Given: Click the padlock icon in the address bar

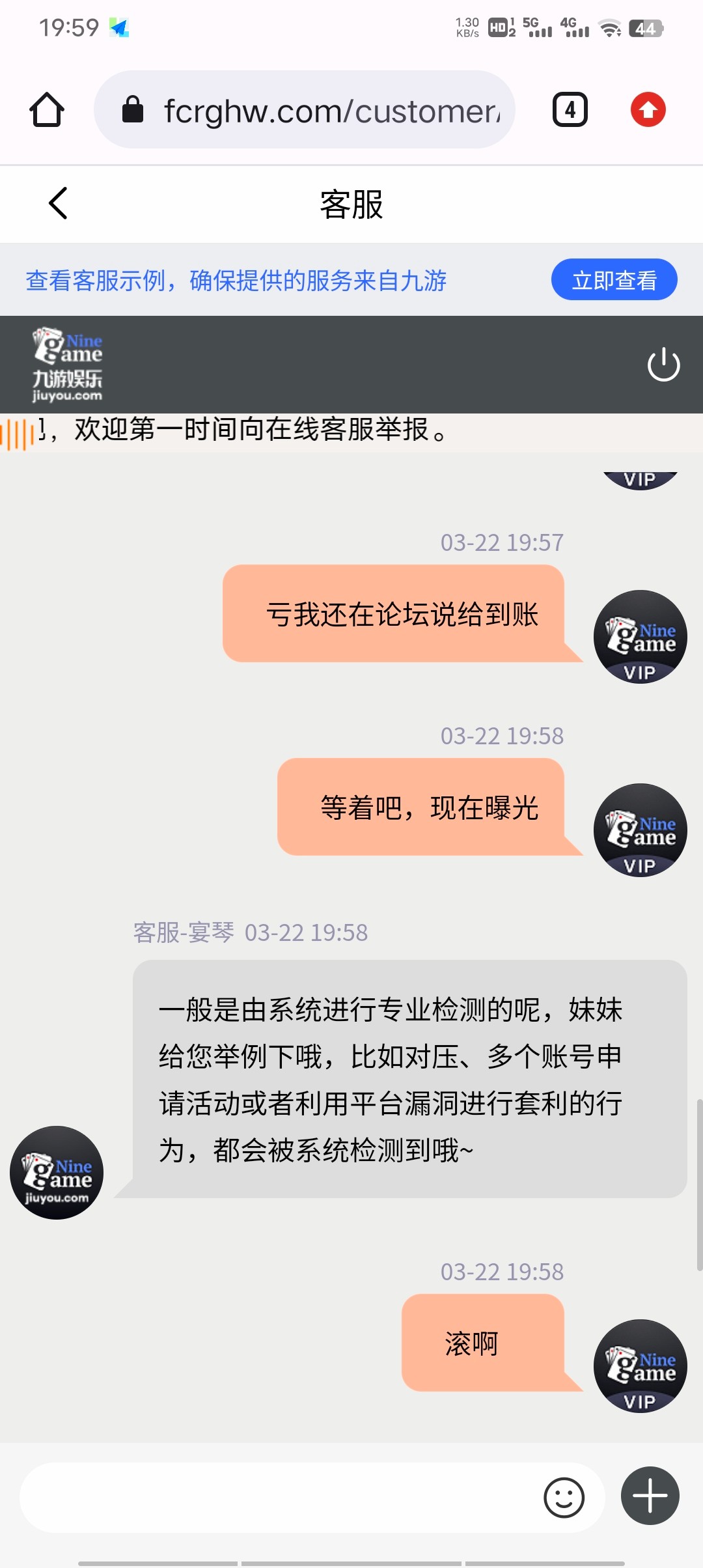Looking at the screenshot, I should [133, 109].
